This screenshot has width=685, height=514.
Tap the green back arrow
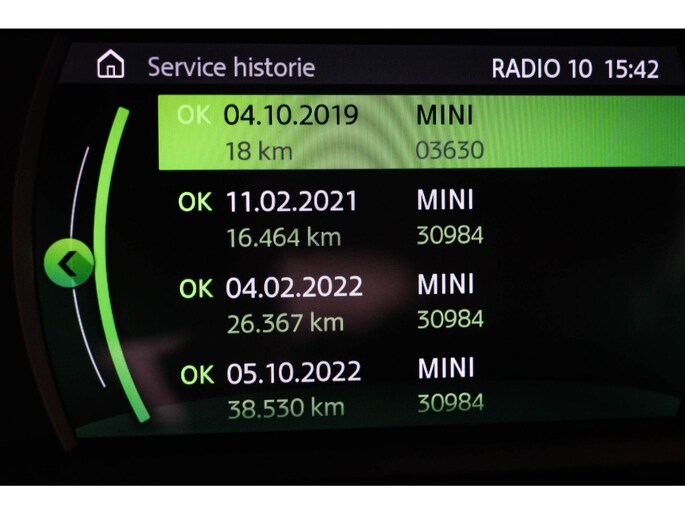70,264
